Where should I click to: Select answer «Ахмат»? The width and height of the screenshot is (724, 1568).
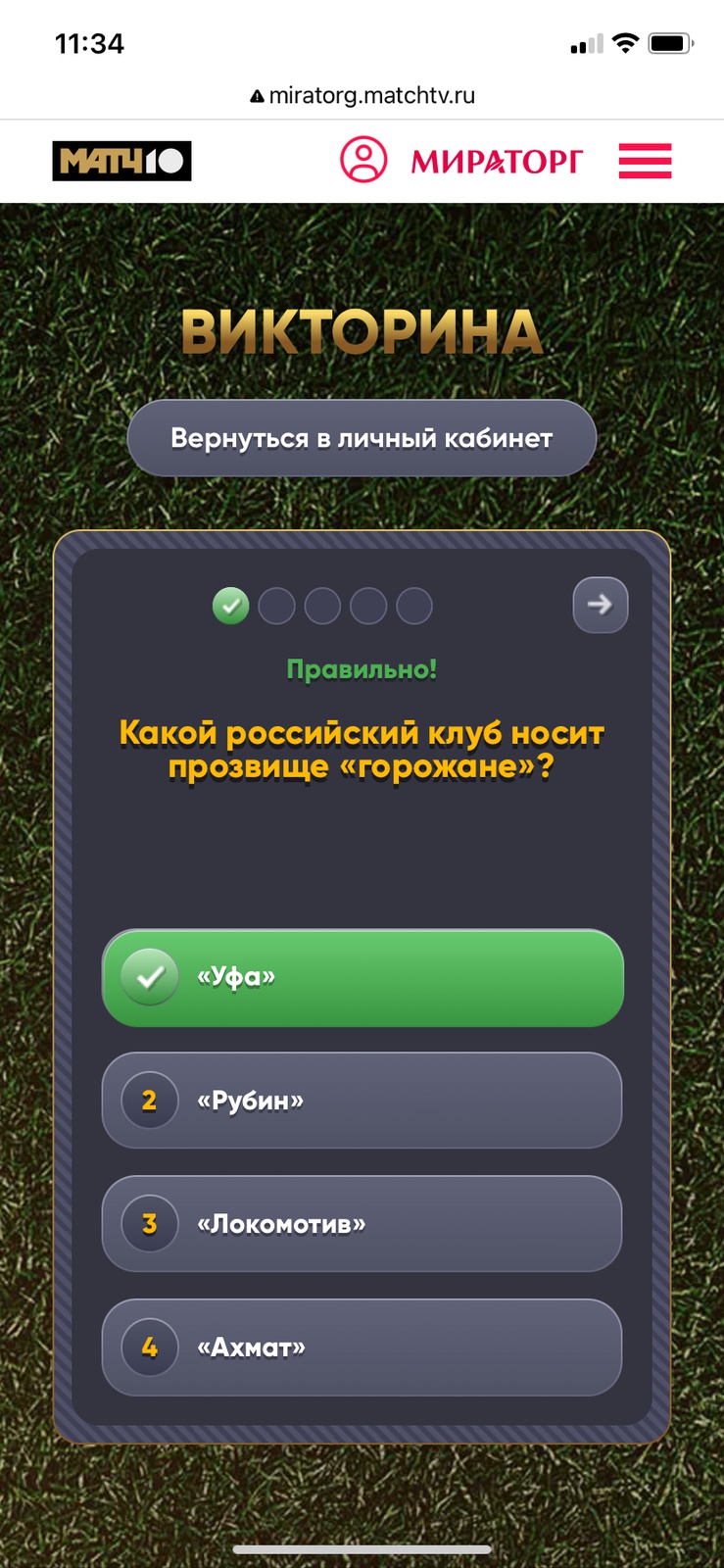[x=362, y=1347]
